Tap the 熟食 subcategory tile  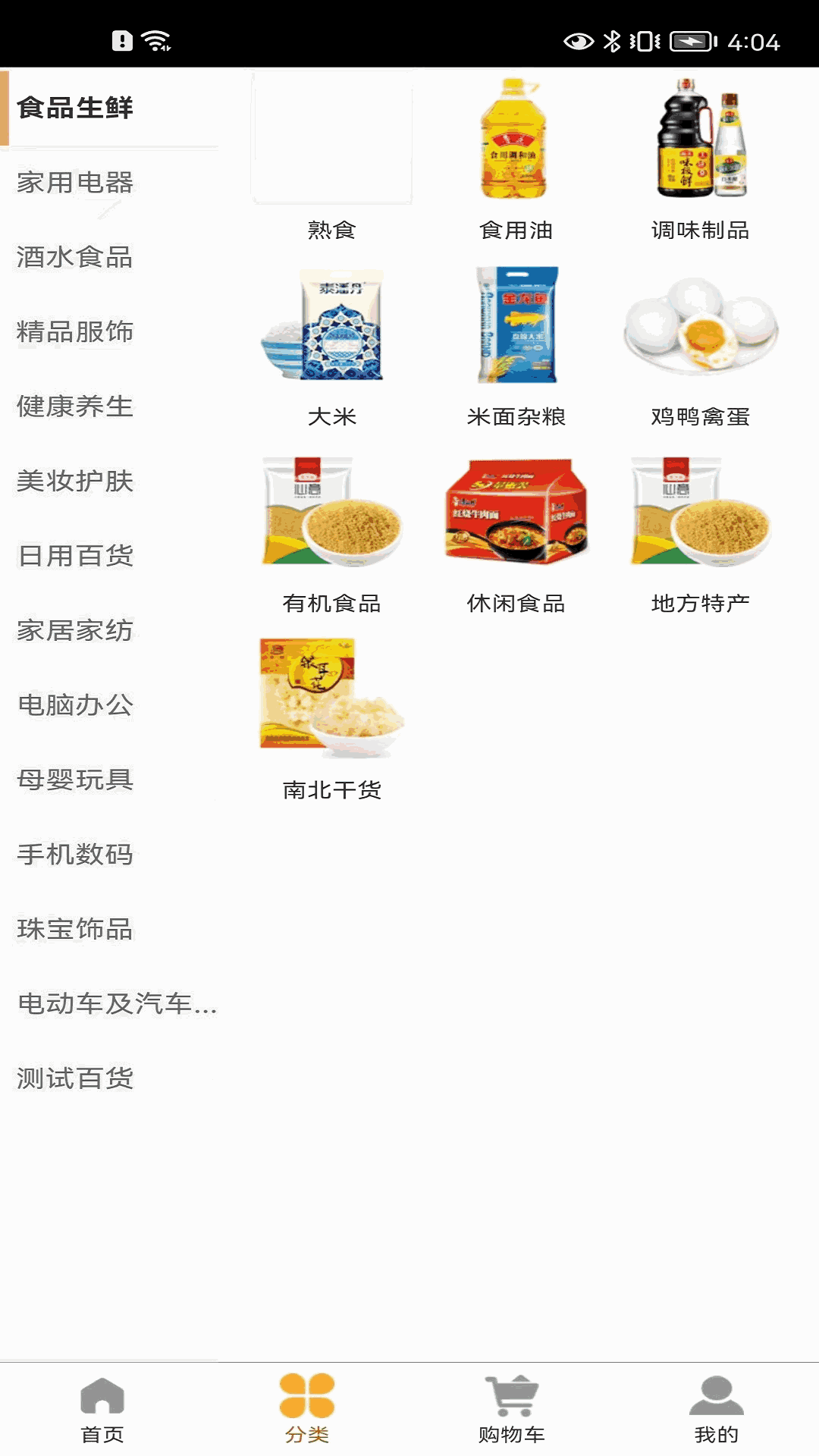point(331,159)
